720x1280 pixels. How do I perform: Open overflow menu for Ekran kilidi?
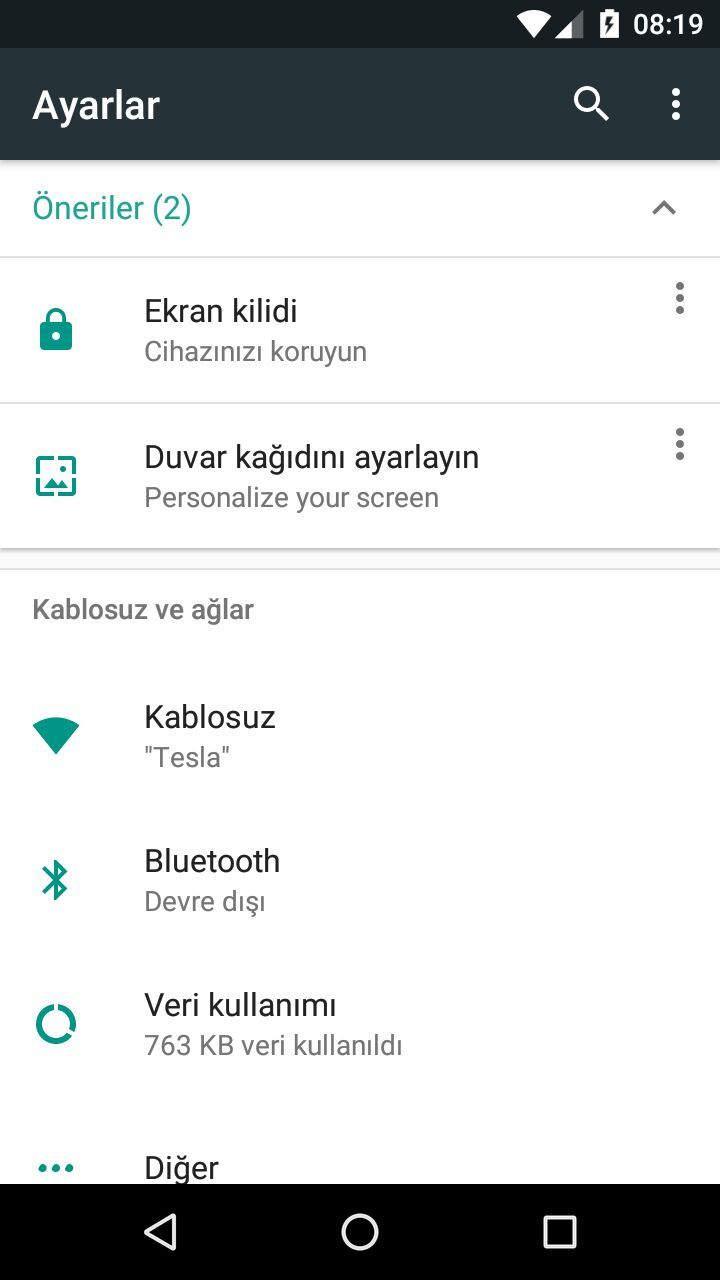679,299
